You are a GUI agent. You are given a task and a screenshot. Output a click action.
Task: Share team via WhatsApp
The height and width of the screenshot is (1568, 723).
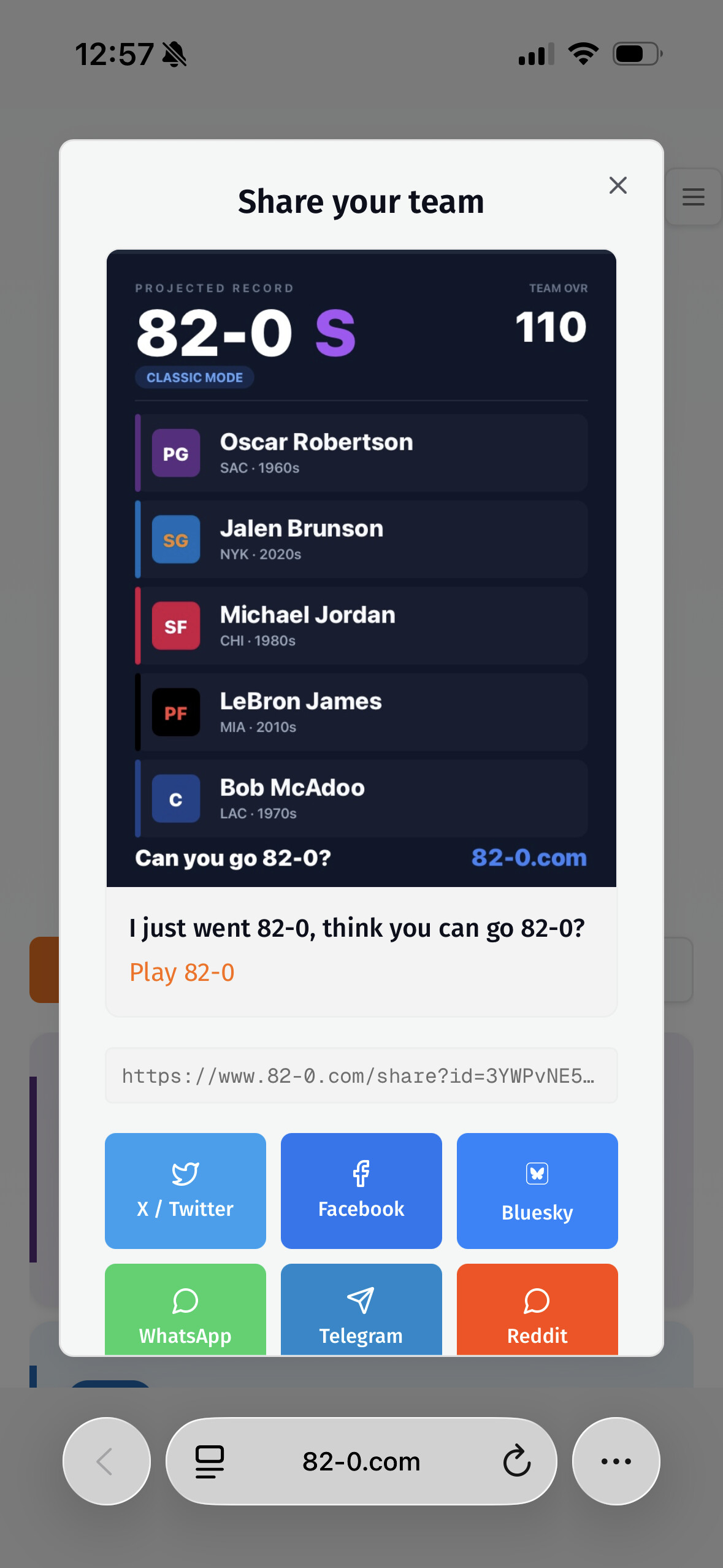tap(185, 1309)
